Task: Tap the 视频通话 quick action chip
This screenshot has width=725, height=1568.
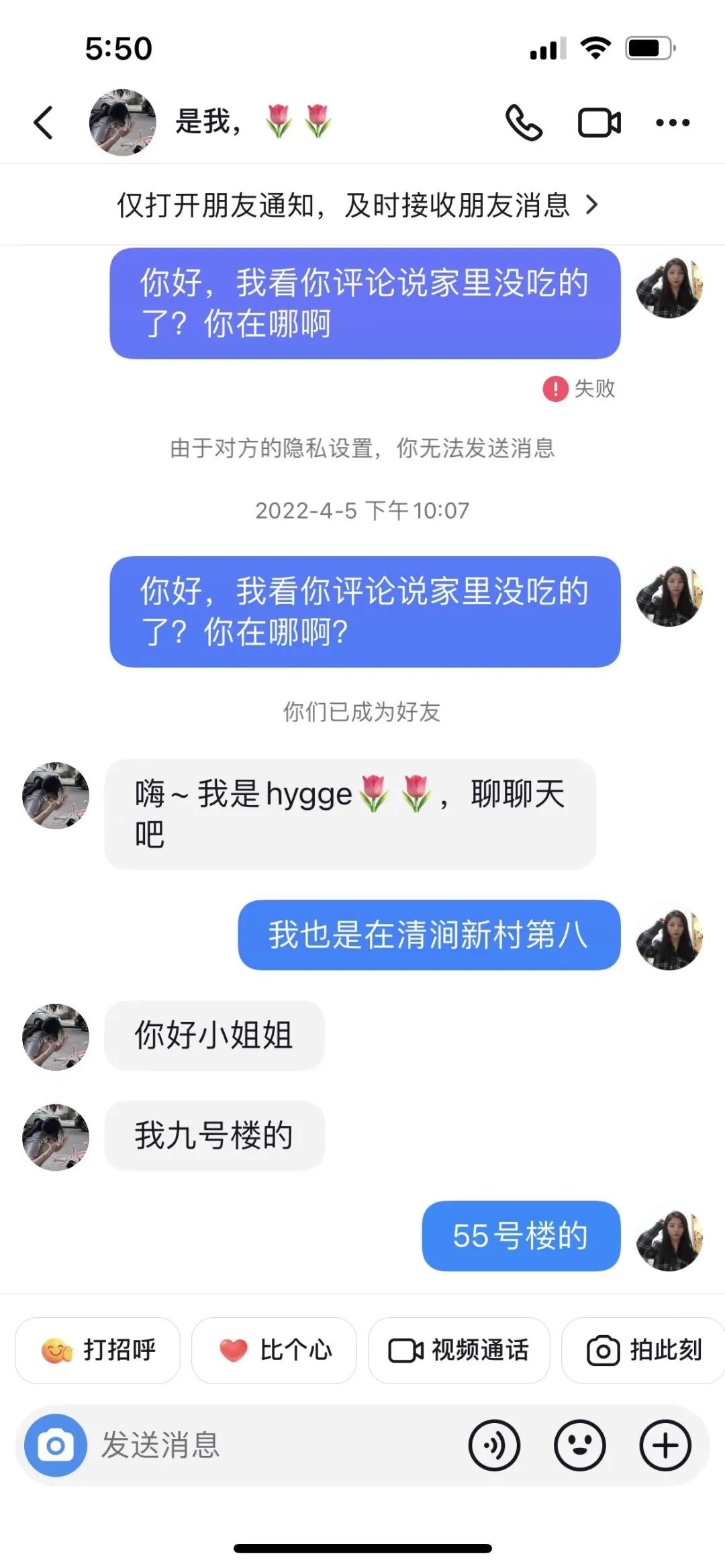Action: pyautogui.click(x=459, y=1350)
